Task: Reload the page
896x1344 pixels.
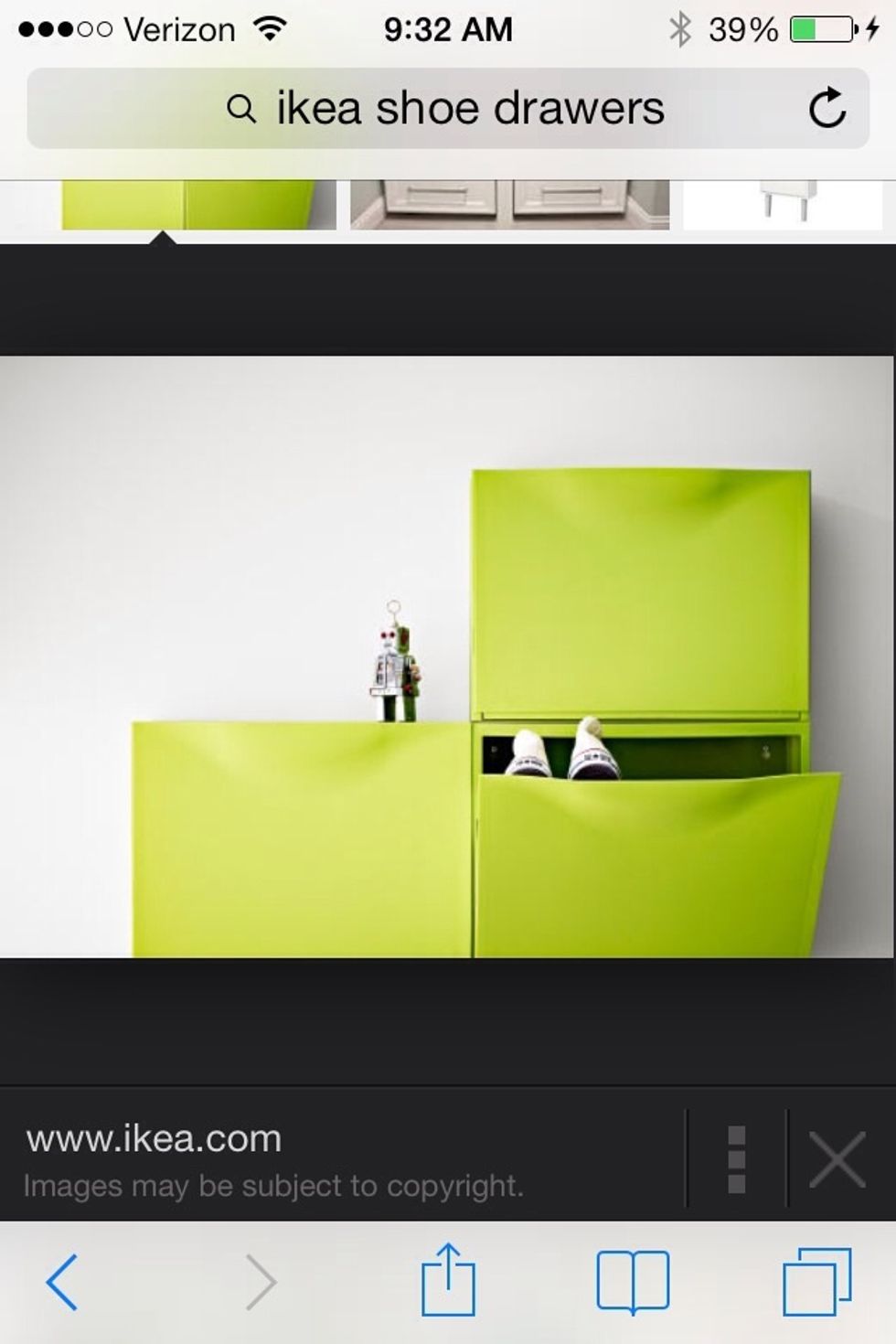Action: (x=827, y=109)
